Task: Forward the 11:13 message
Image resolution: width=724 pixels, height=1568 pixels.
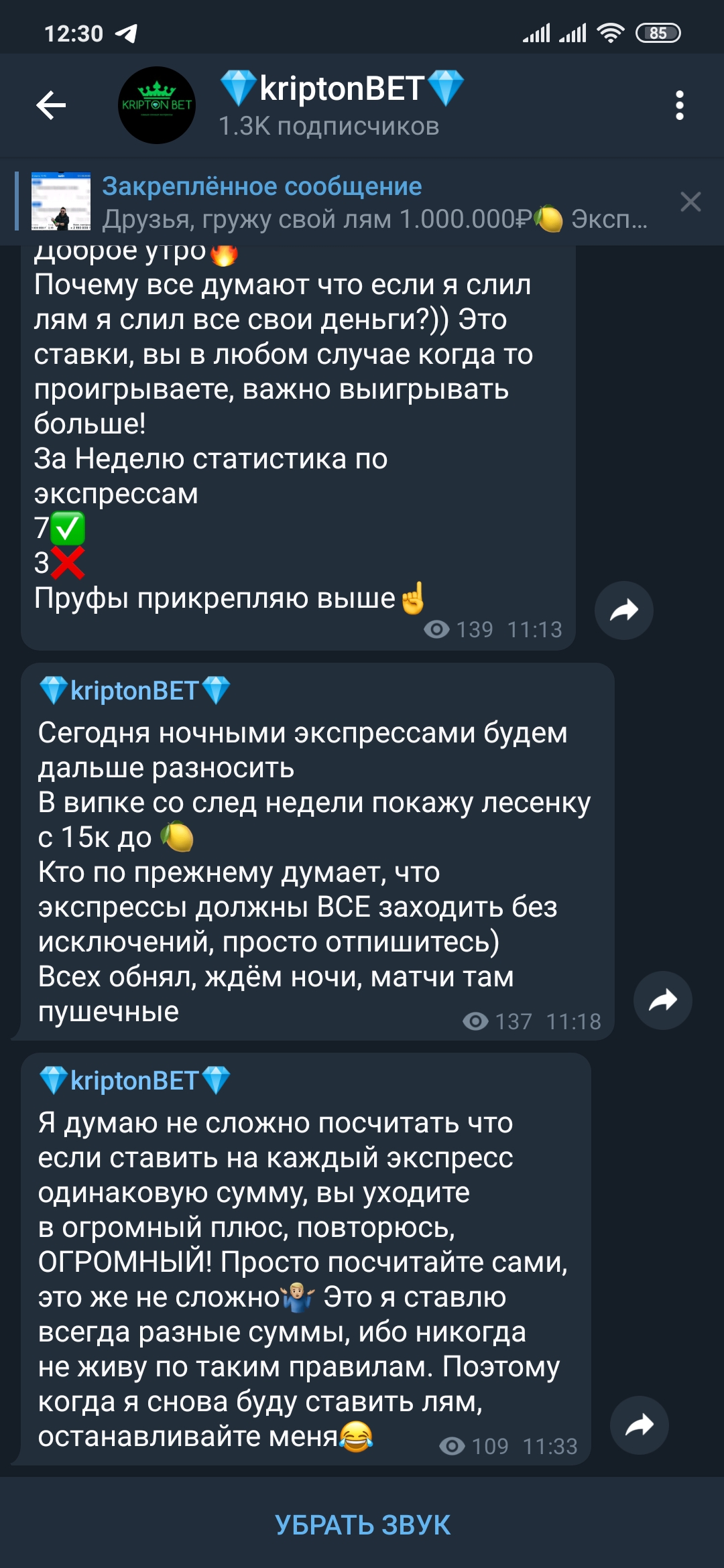Action: (x=624, y=610)
